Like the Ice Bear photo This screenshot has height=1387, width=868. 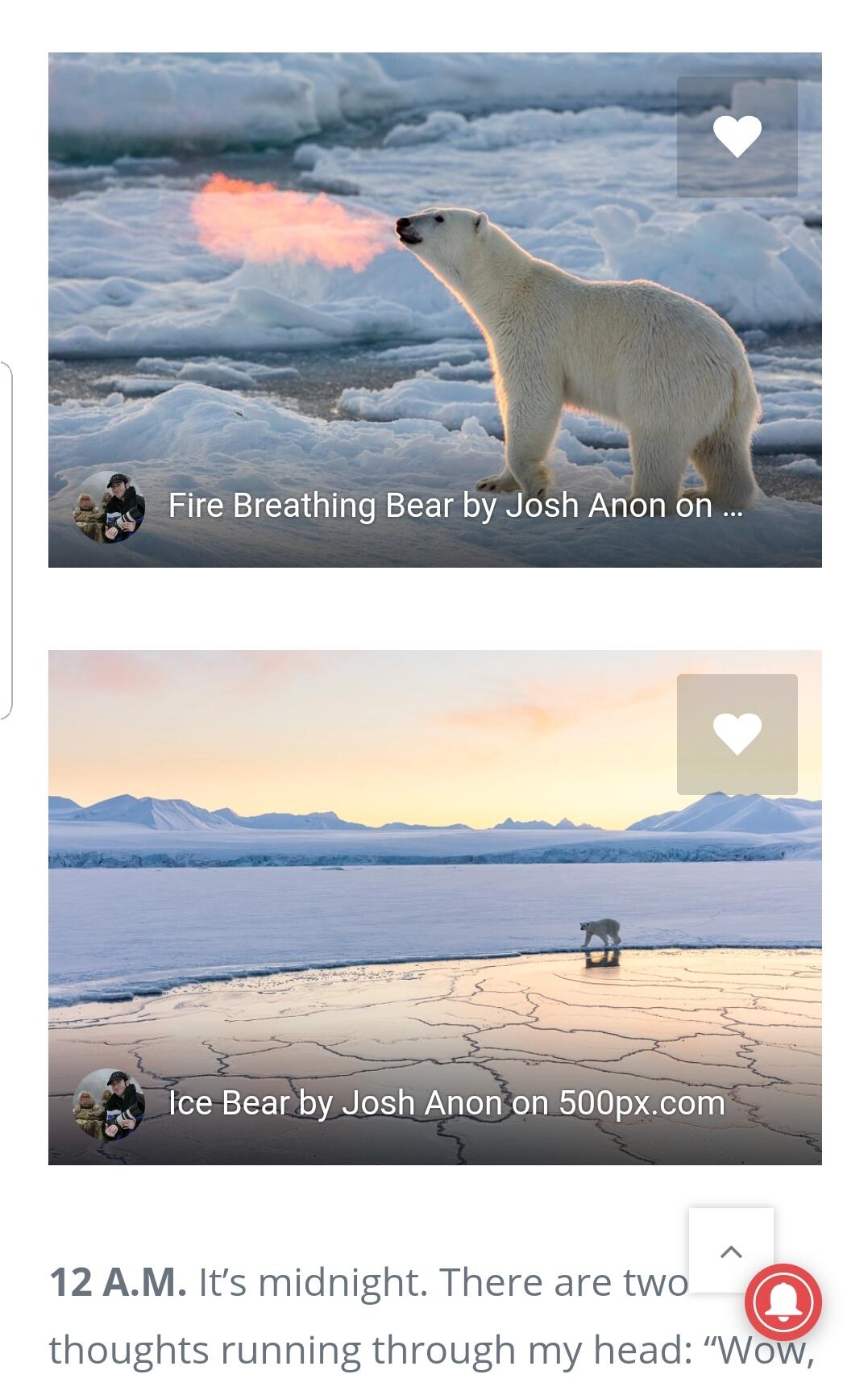coord(737,735)
